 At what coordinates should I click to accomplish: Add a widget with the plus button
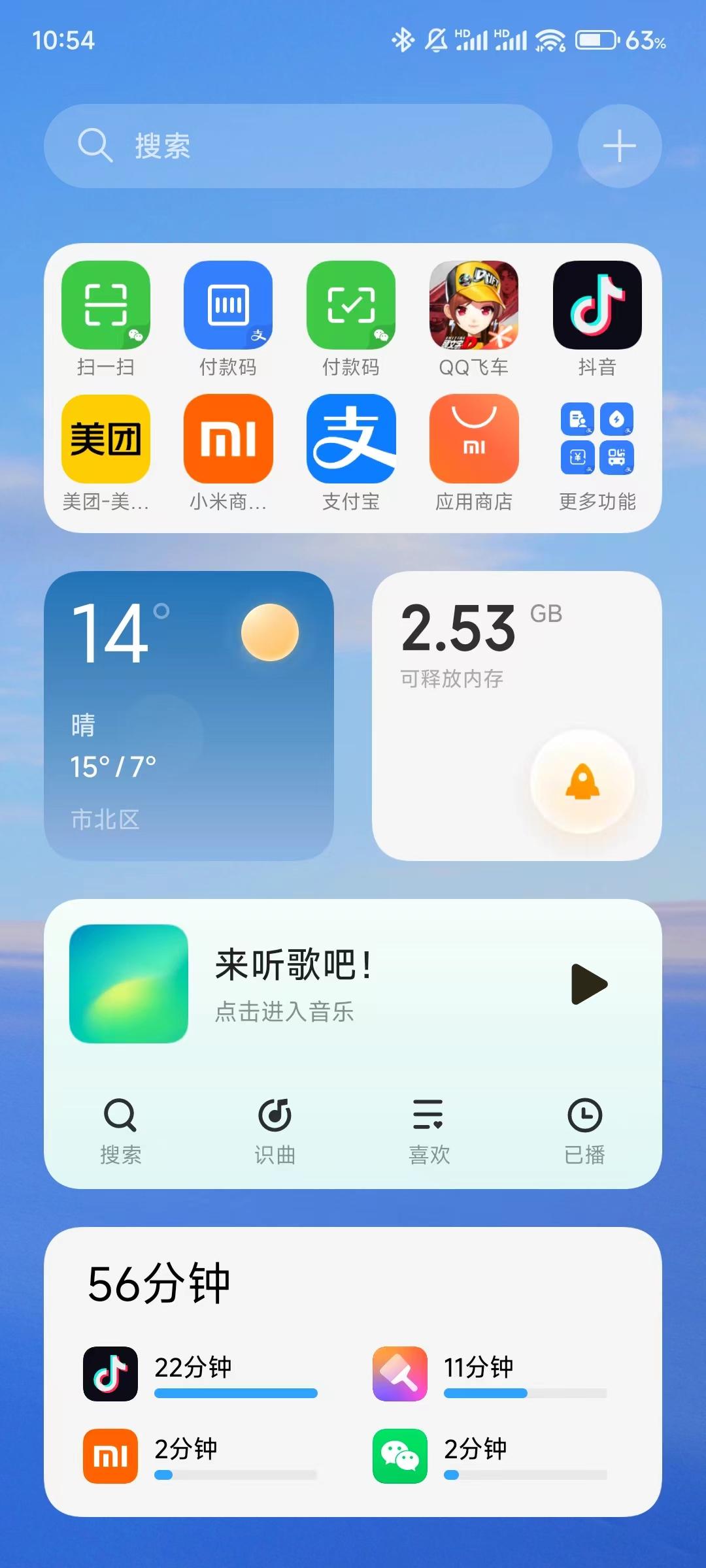click(619, 146)
